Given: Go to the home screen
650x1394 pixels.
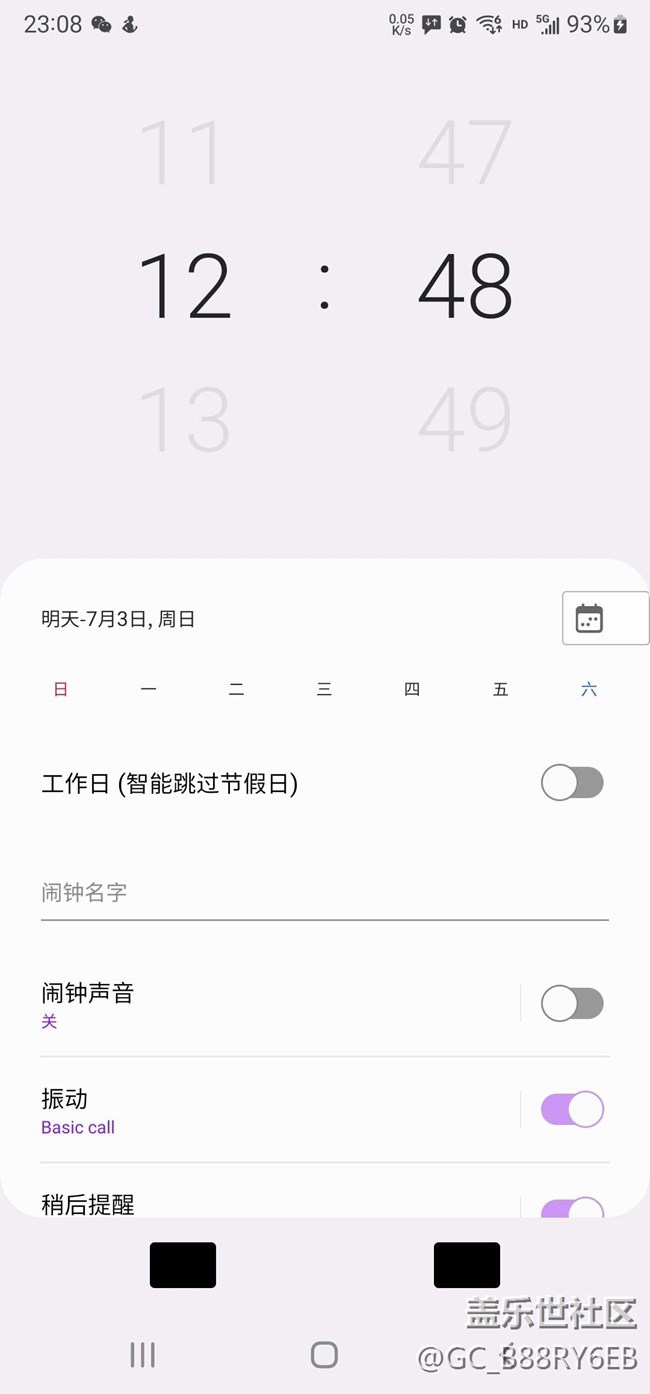Looking at the screenshot, I should coord(324,1355).
